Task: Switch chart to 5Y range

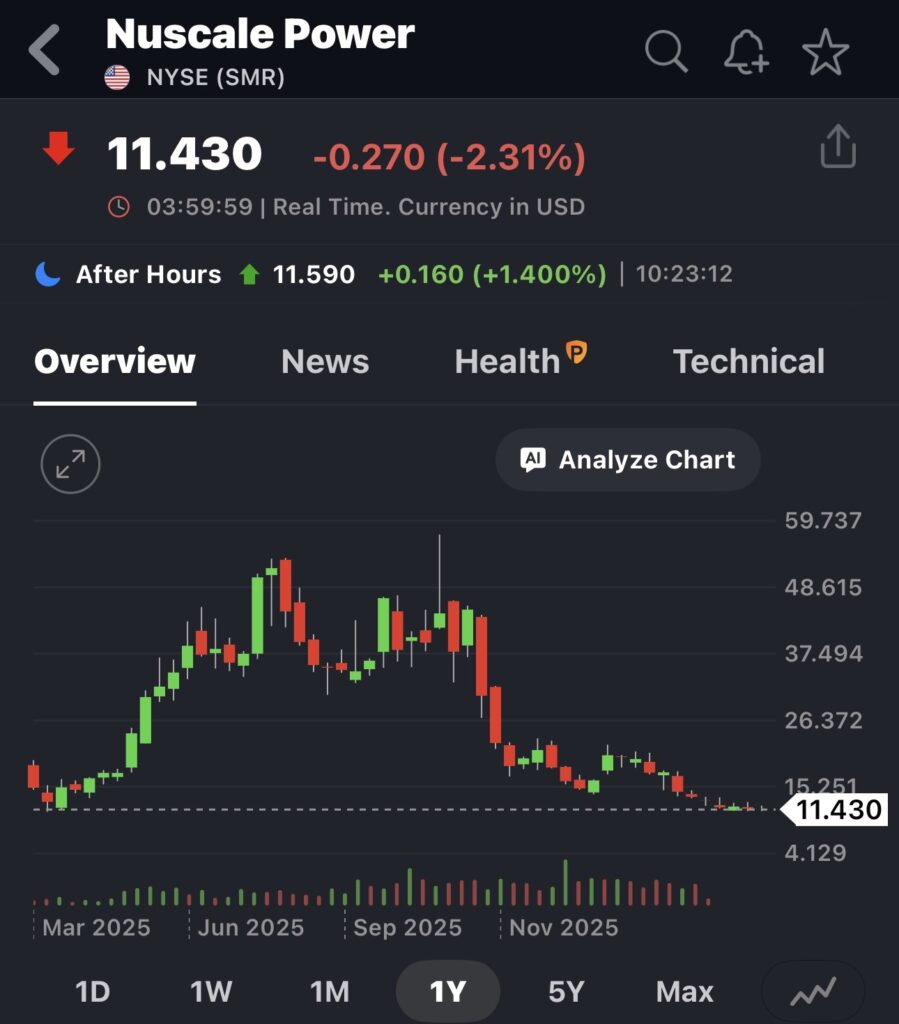Action: tap(566, 992)
